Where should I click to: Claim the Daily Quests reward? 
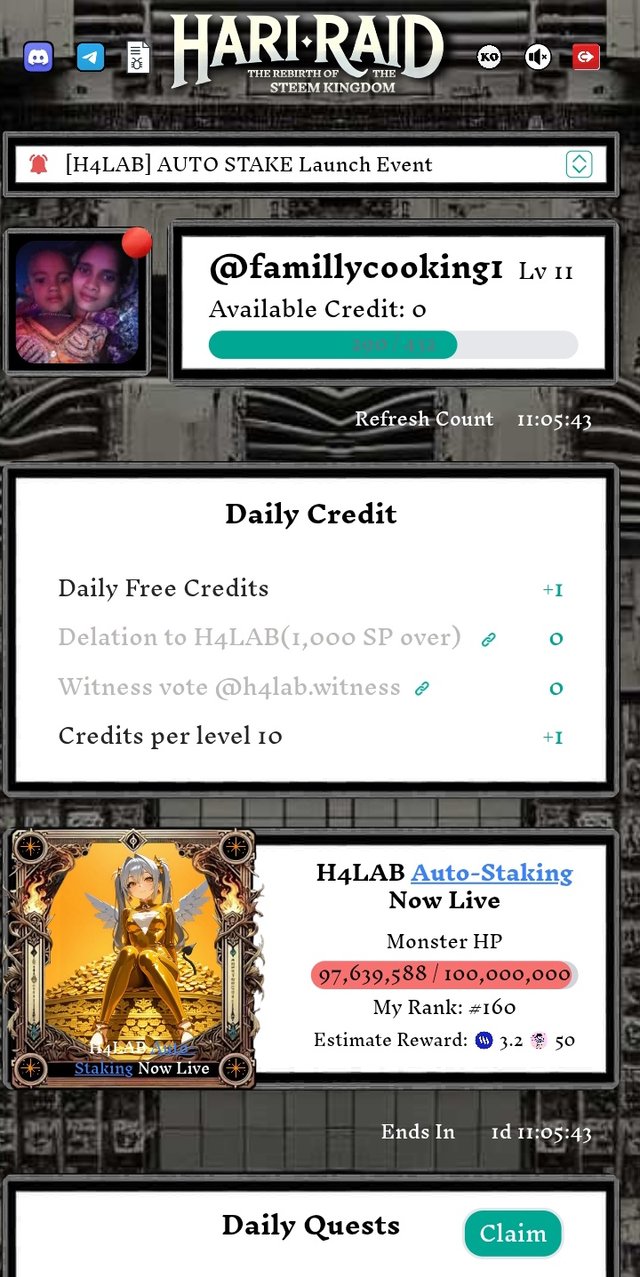coord(512,1234)
